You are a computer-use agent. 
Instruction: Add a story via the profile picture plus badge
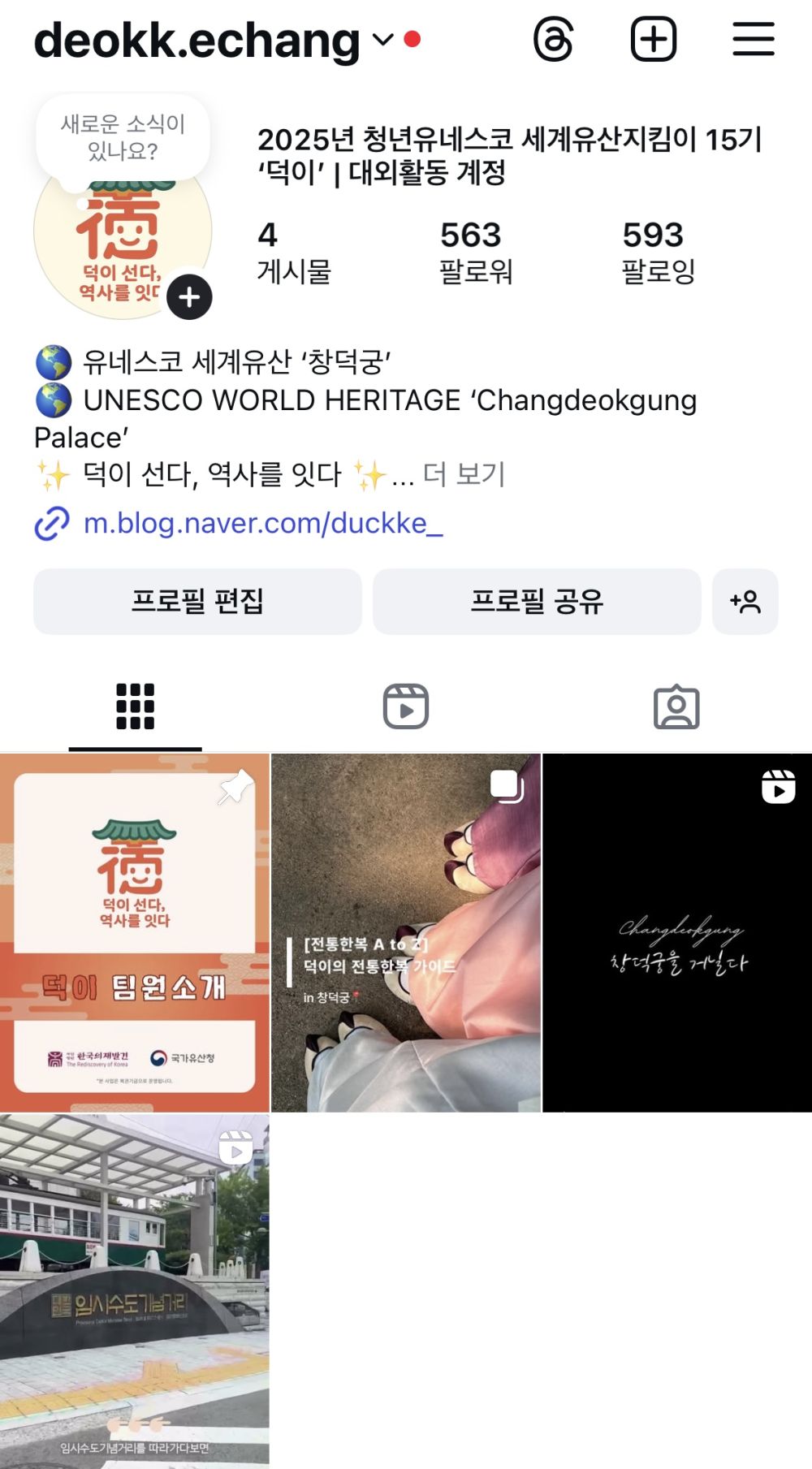pyautogui.click(x=189, y=297)
